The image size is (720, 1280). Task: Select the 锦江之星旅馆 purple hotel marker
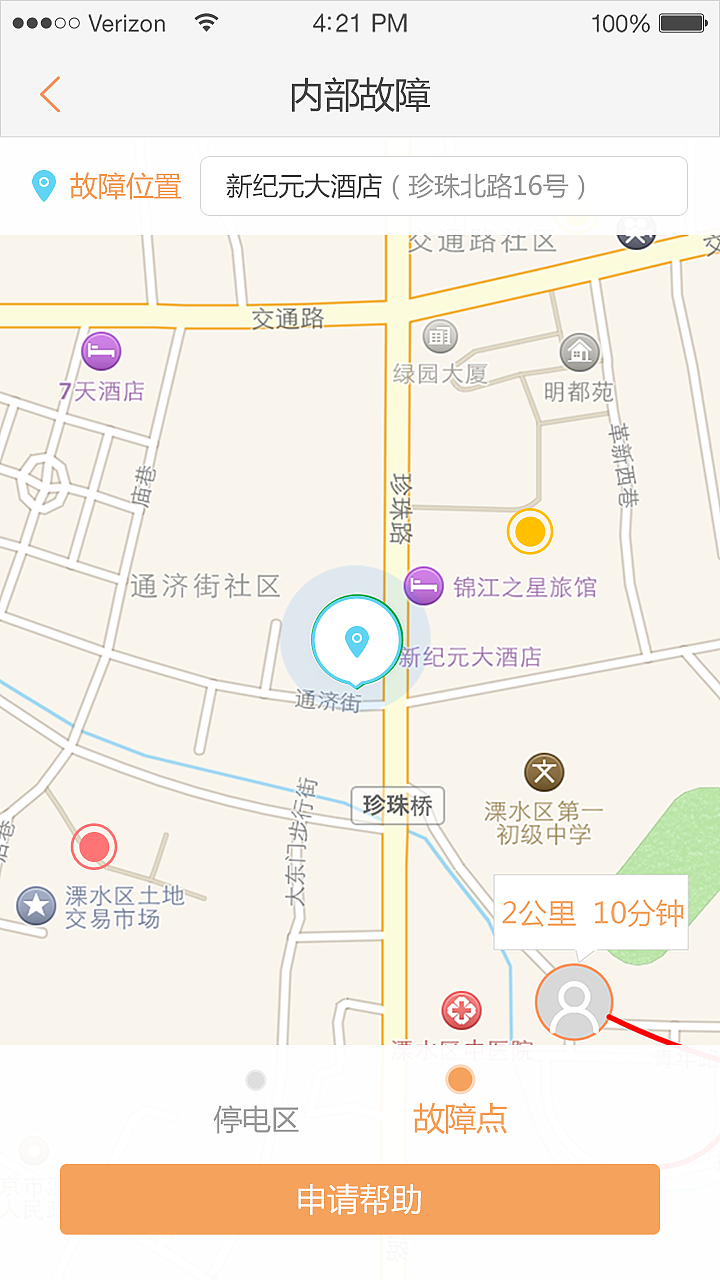point(424,586)
